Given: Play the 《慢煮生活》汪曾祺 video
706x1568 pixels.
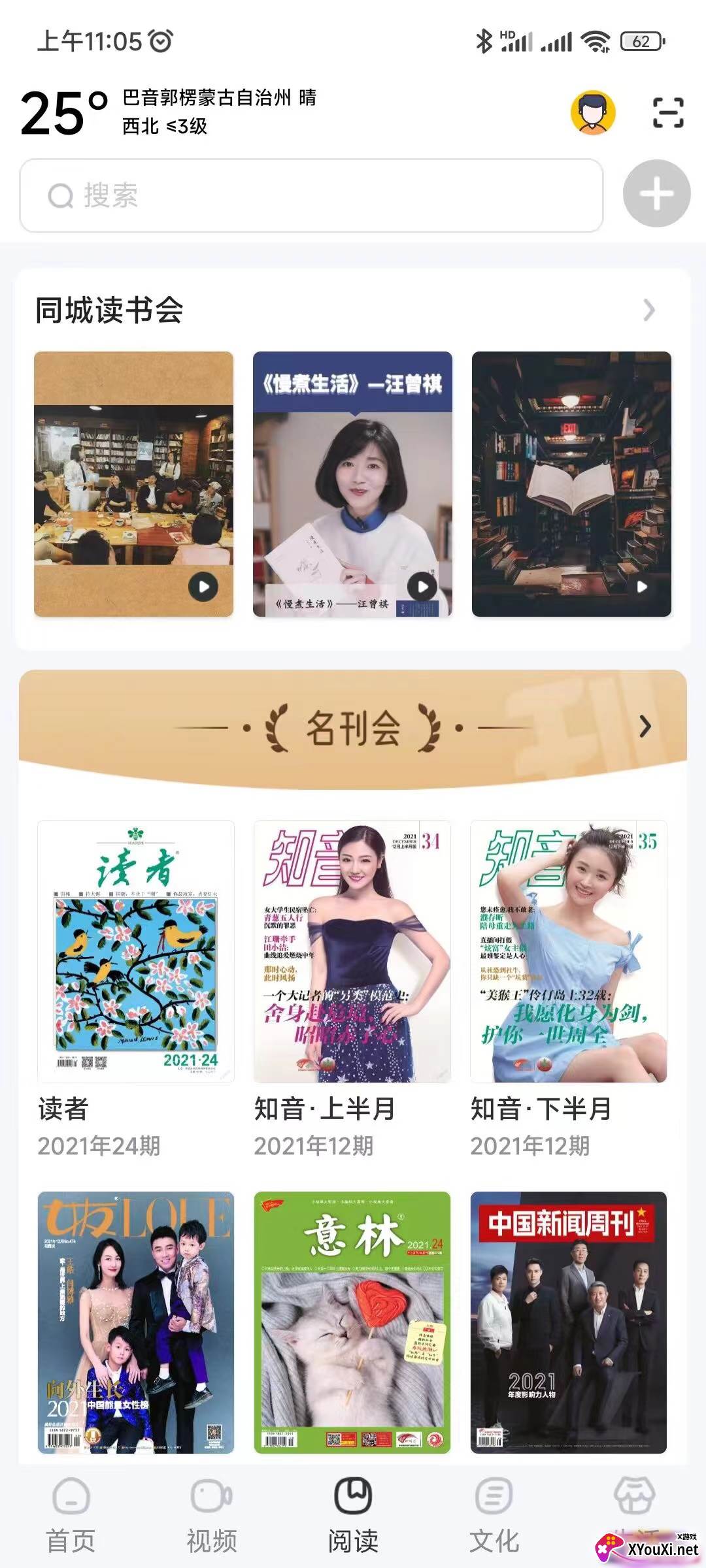Looking at the screenshot, I should 352,483.
